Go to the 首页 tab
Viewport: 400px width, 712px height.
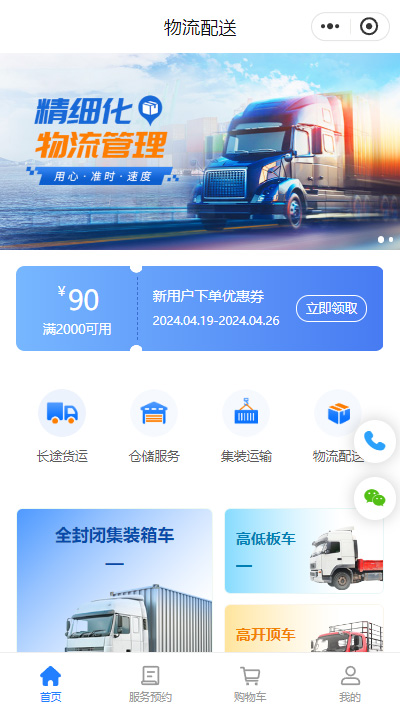click(x=50, y=684)
